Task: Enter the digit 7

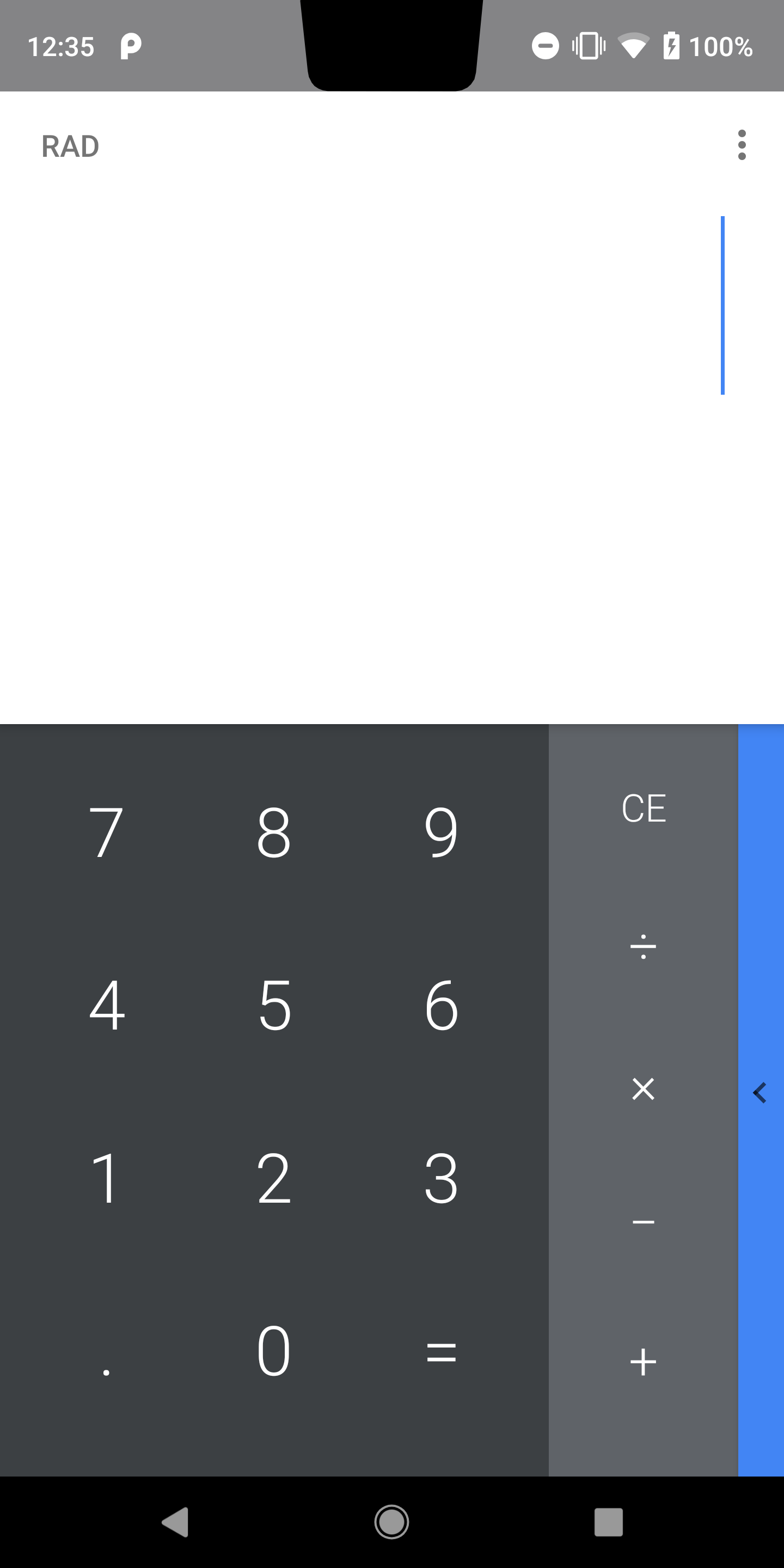Action: point(107,832)
